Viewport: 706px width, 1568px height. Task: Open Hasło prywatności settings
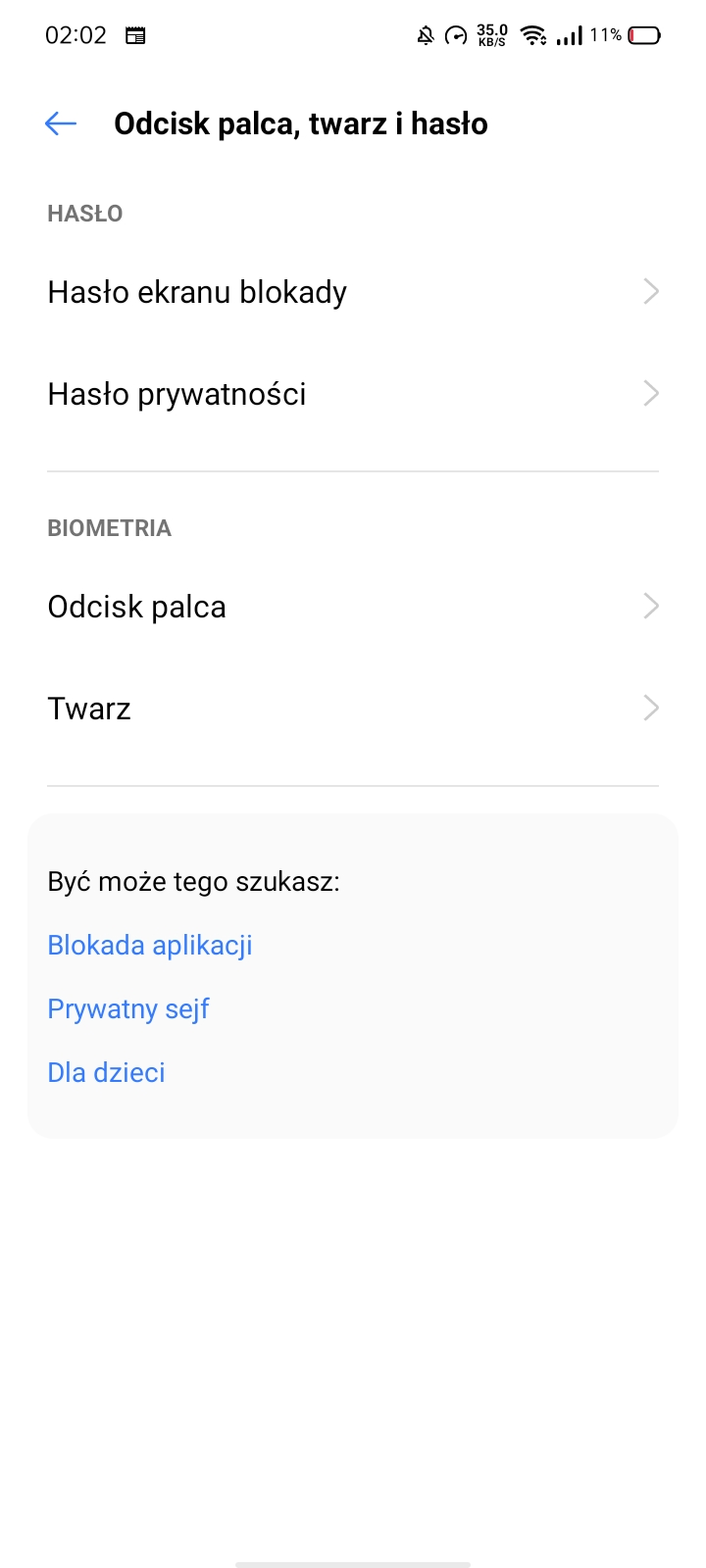click(353, 394)
